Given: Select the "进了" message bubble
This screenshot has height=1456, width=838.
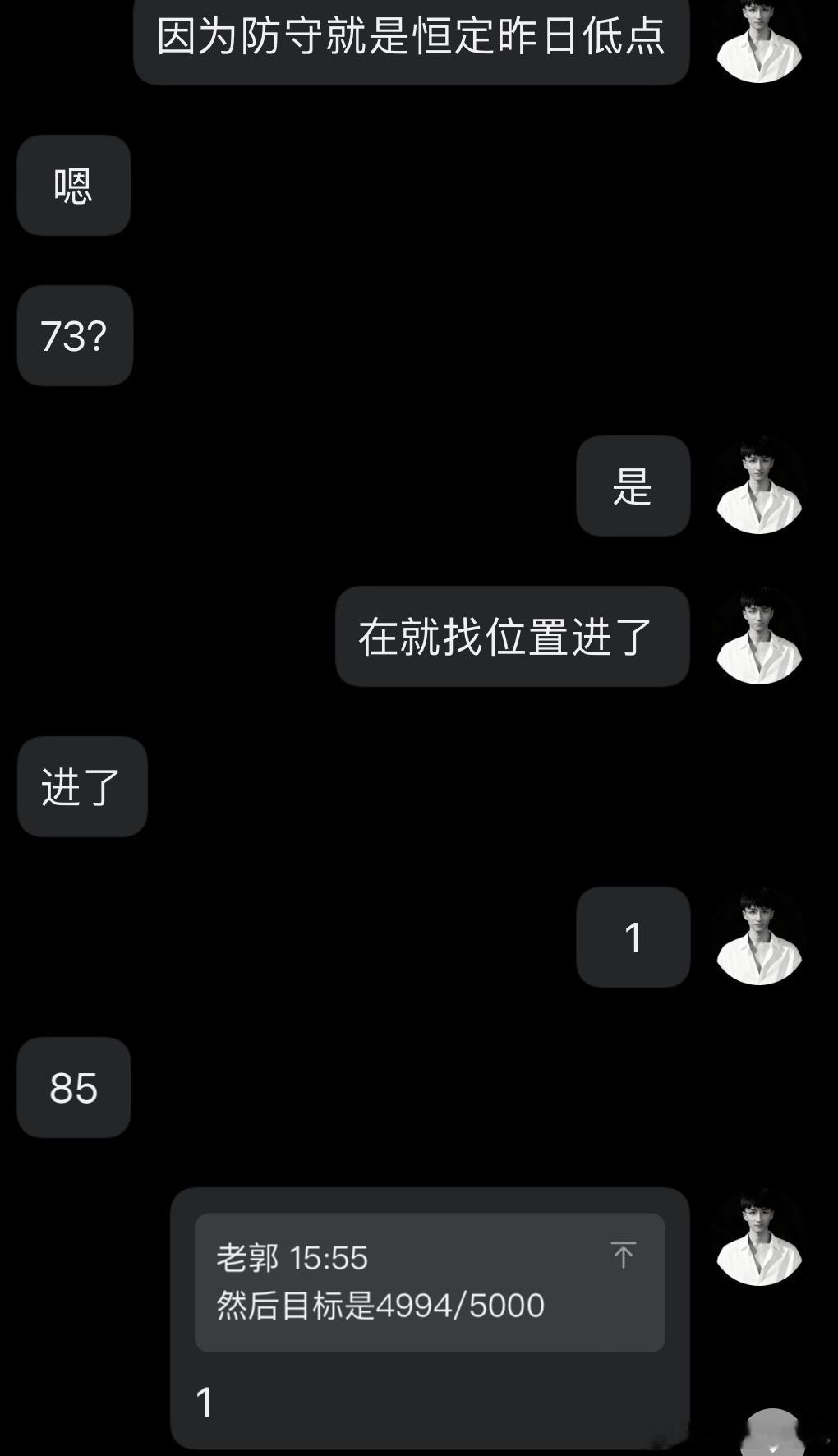Looking at the screenshot, I should point(81,786).
